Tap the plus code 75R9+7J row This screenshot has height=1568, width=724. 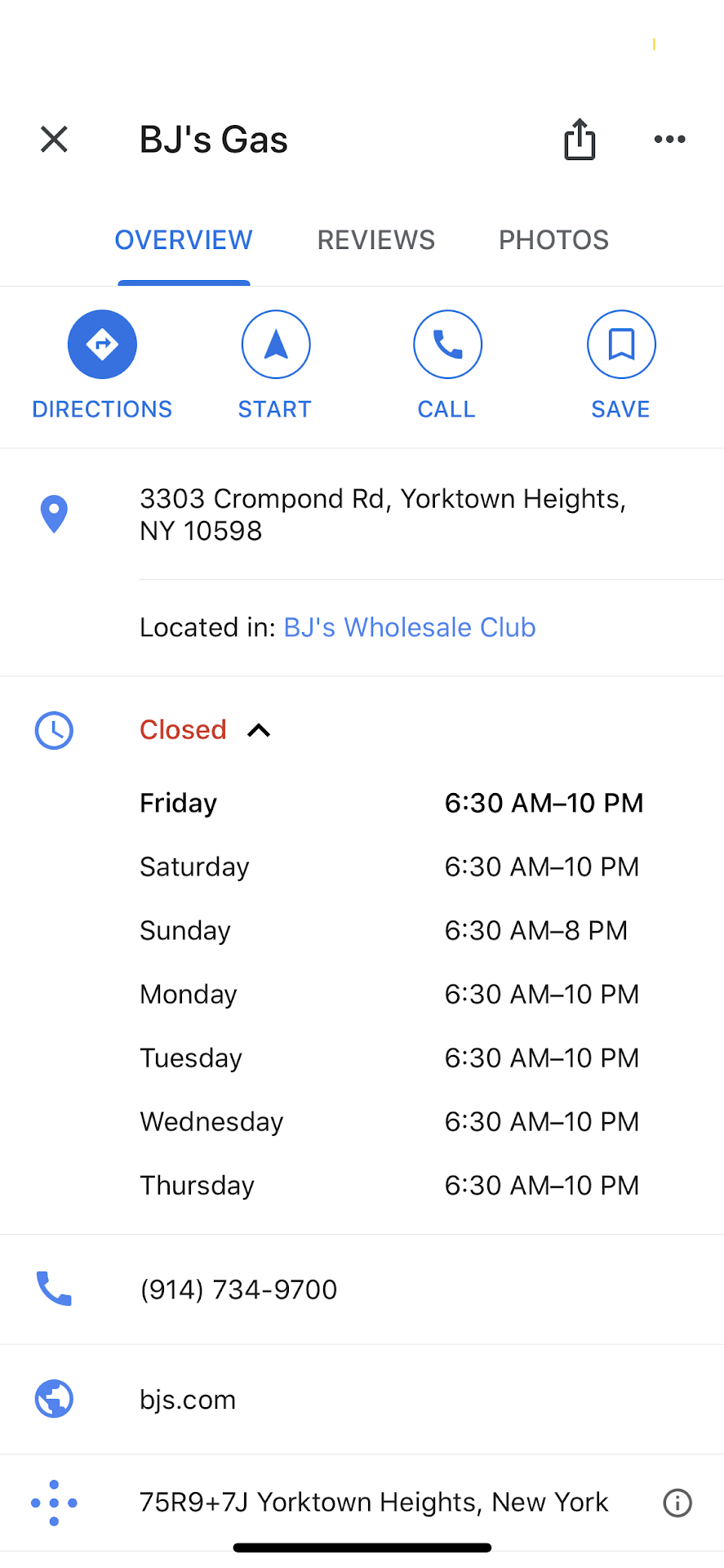373,1502
